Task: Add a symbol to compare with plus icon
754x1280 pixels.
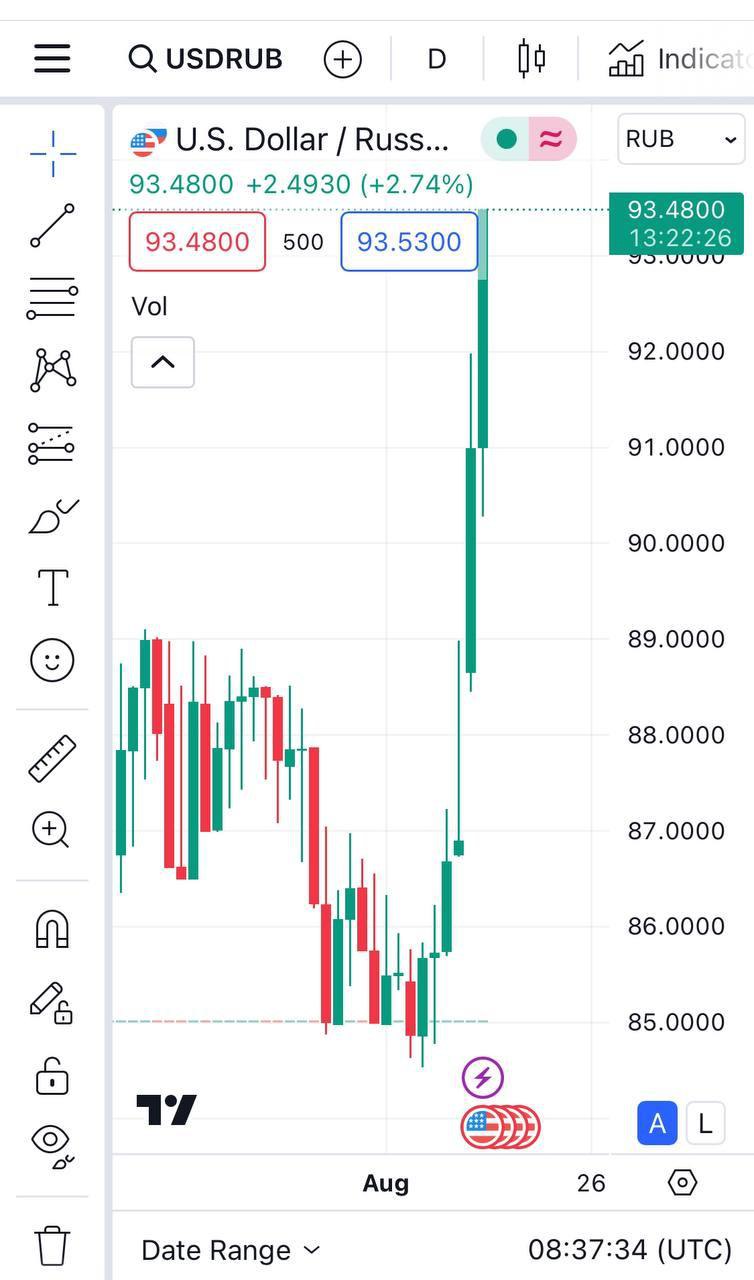Action: click(x=342, y=59)
